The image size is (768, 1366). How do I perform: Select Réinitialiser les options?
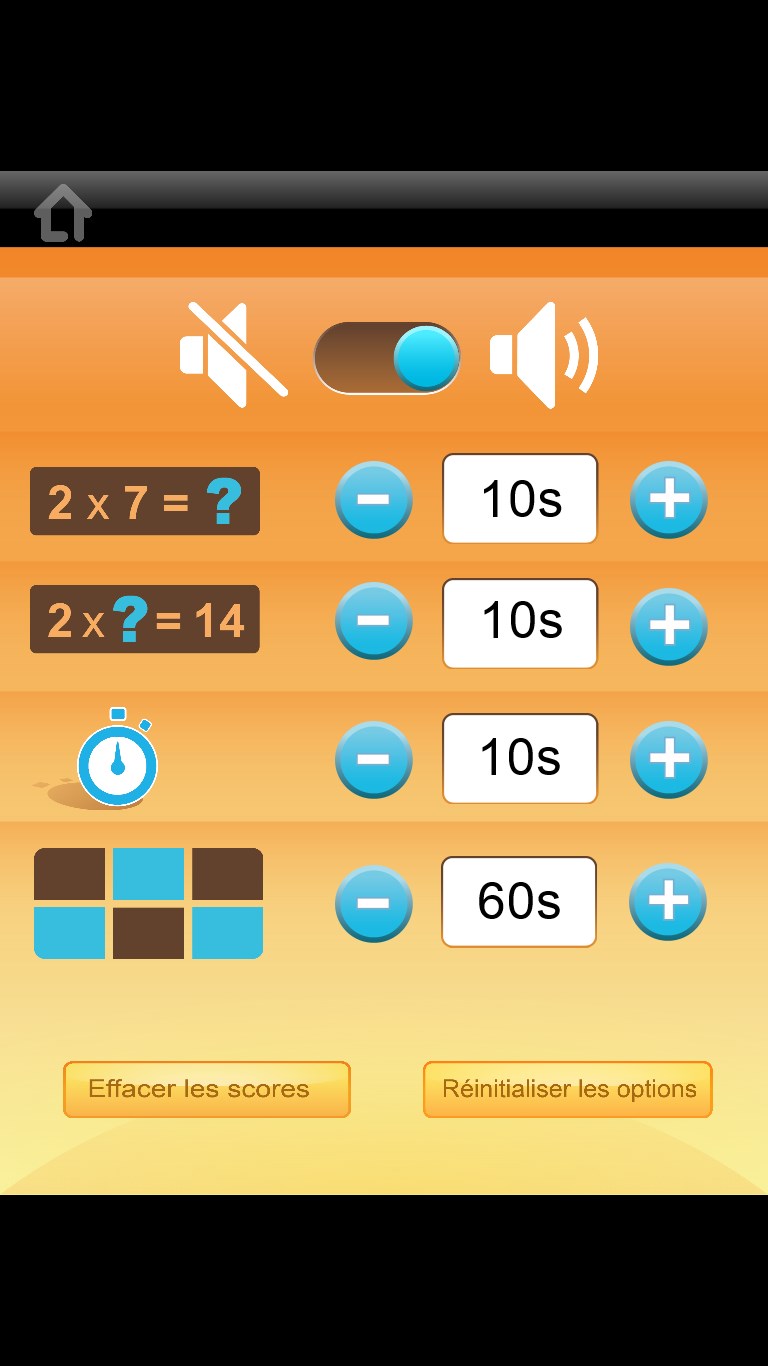pyautogui.click(x=568, y=1089)
